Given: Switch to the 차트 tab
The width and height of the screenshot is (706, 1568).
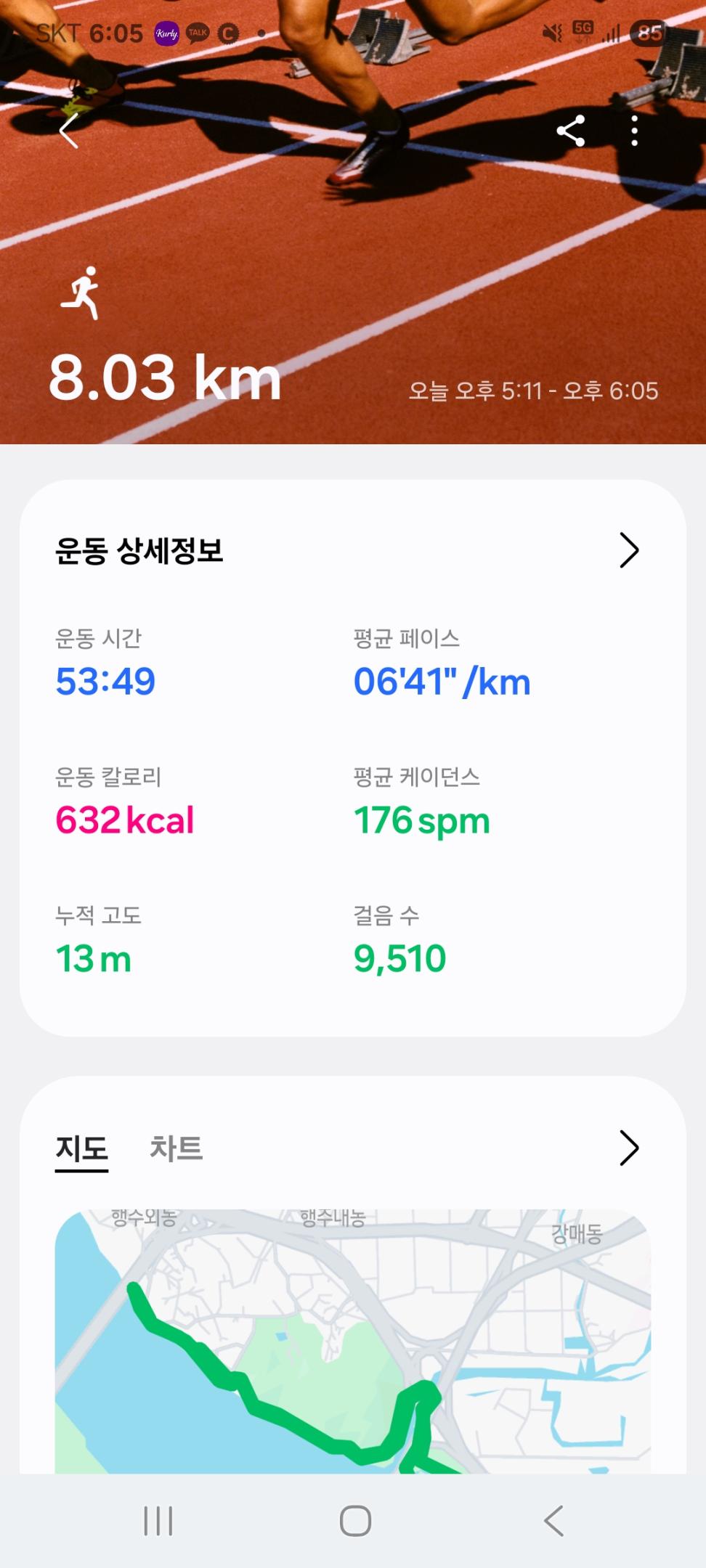Looking at the screenshot, I should 177,1148.
